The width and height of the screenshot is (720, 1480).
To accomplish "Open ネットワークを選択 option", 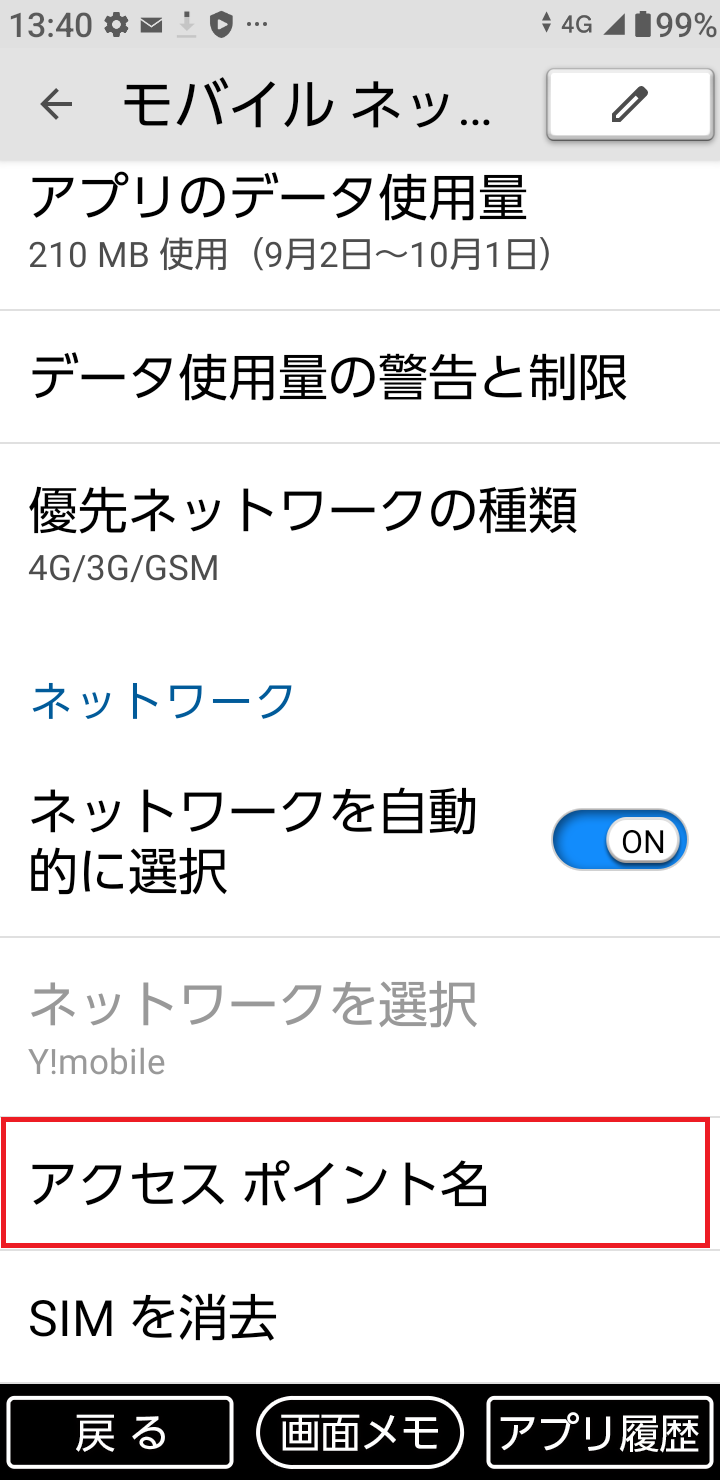I will click(x=250, y=1020).
